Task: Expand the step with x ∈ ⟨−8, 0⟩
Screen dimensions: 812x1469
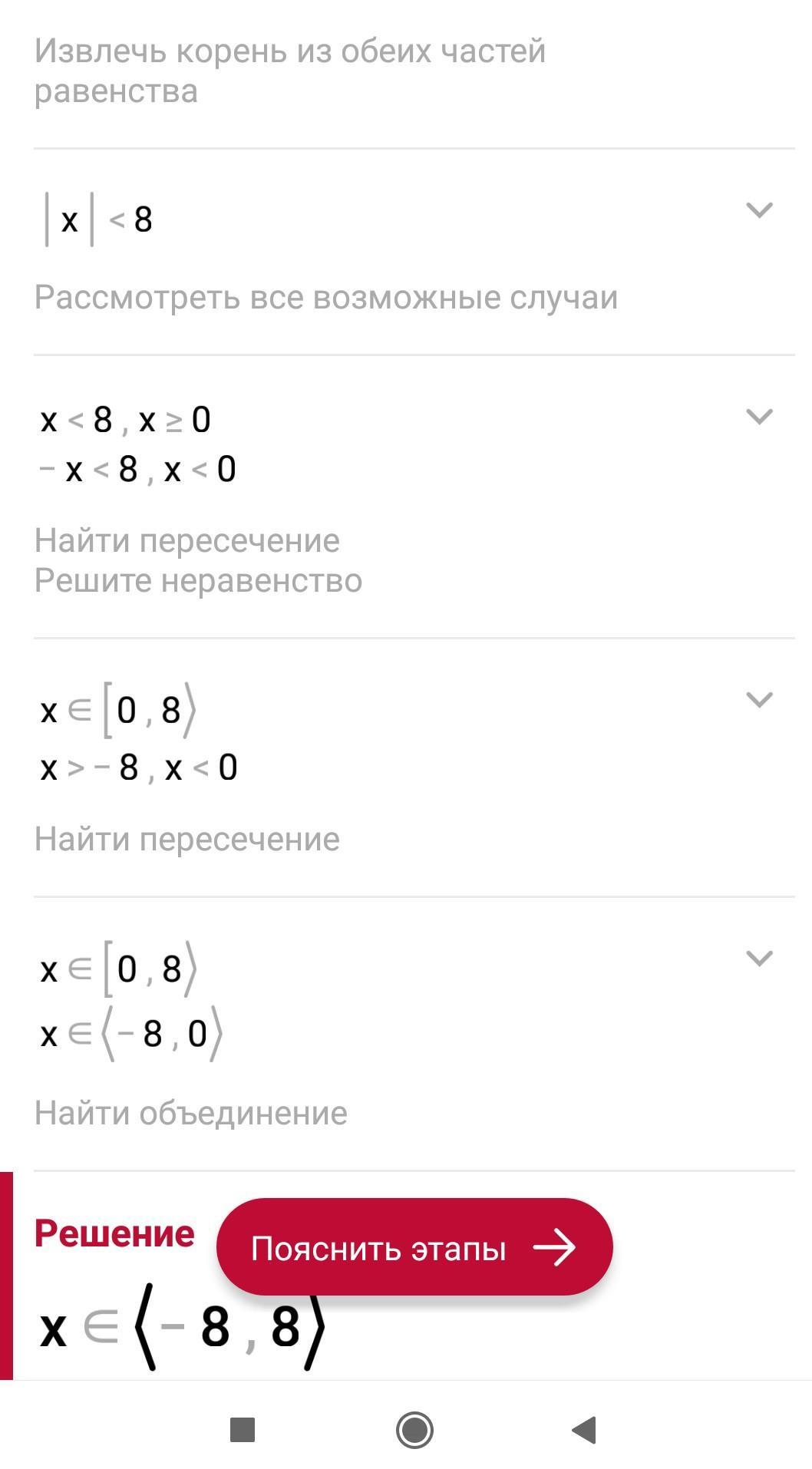Action: click(x=758, y=959)
